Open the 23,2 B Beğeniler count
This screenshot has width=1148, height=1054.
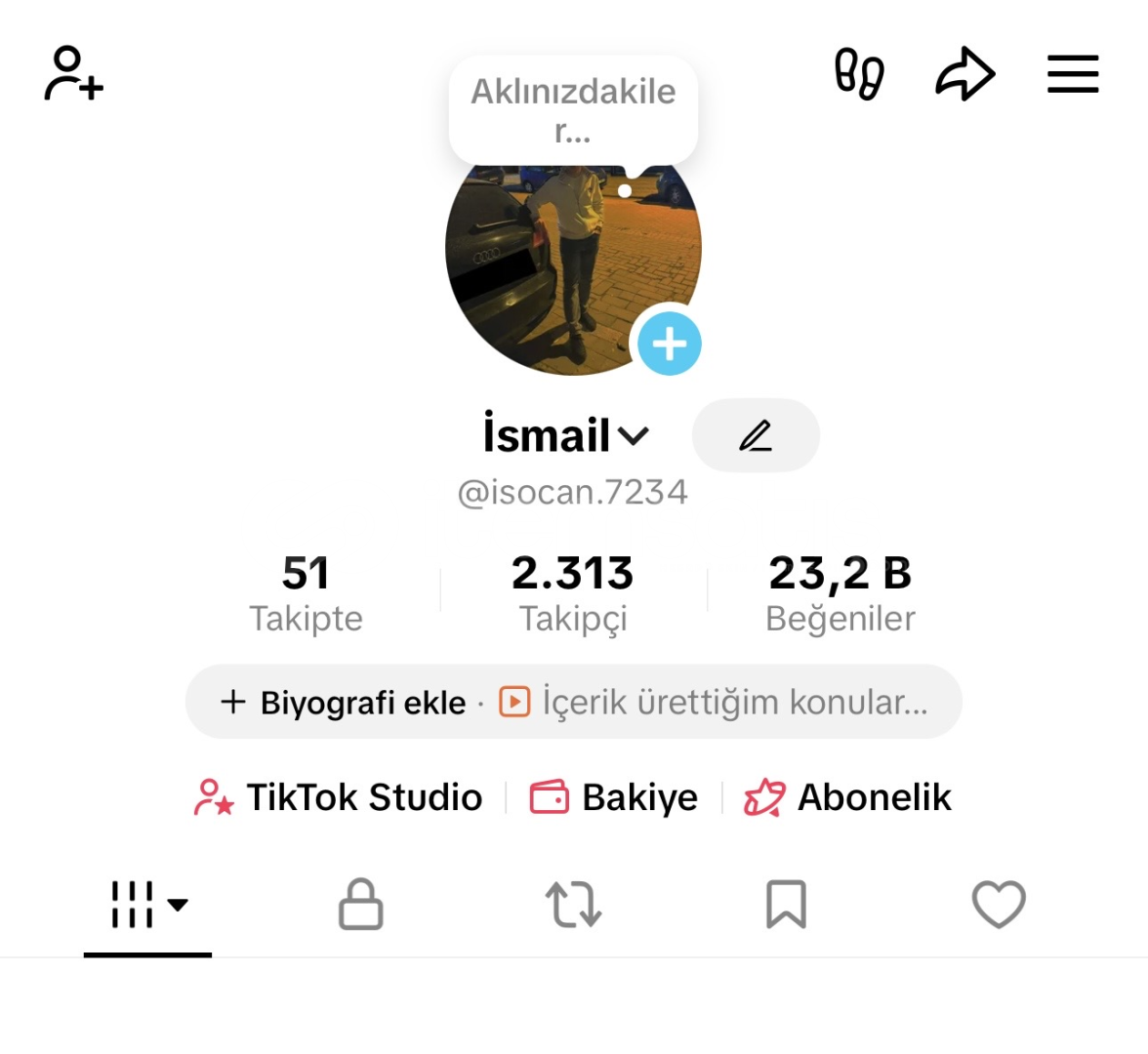(x=840, y=591)
